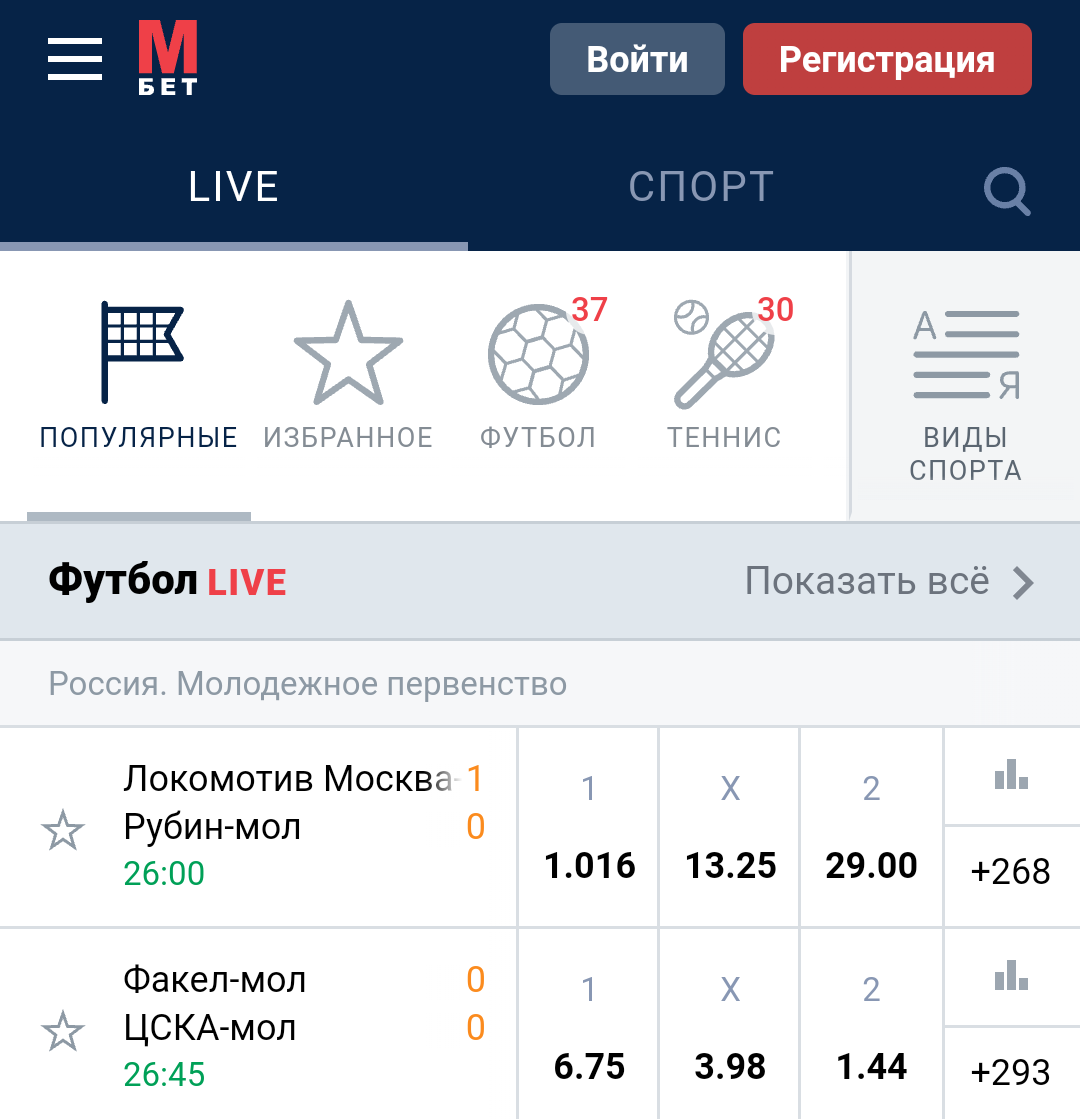Image resolution: width=1080 pixels, height=1119 pixels.
Task: Open the hamburger menu
Action: click(x=75, y=59)
